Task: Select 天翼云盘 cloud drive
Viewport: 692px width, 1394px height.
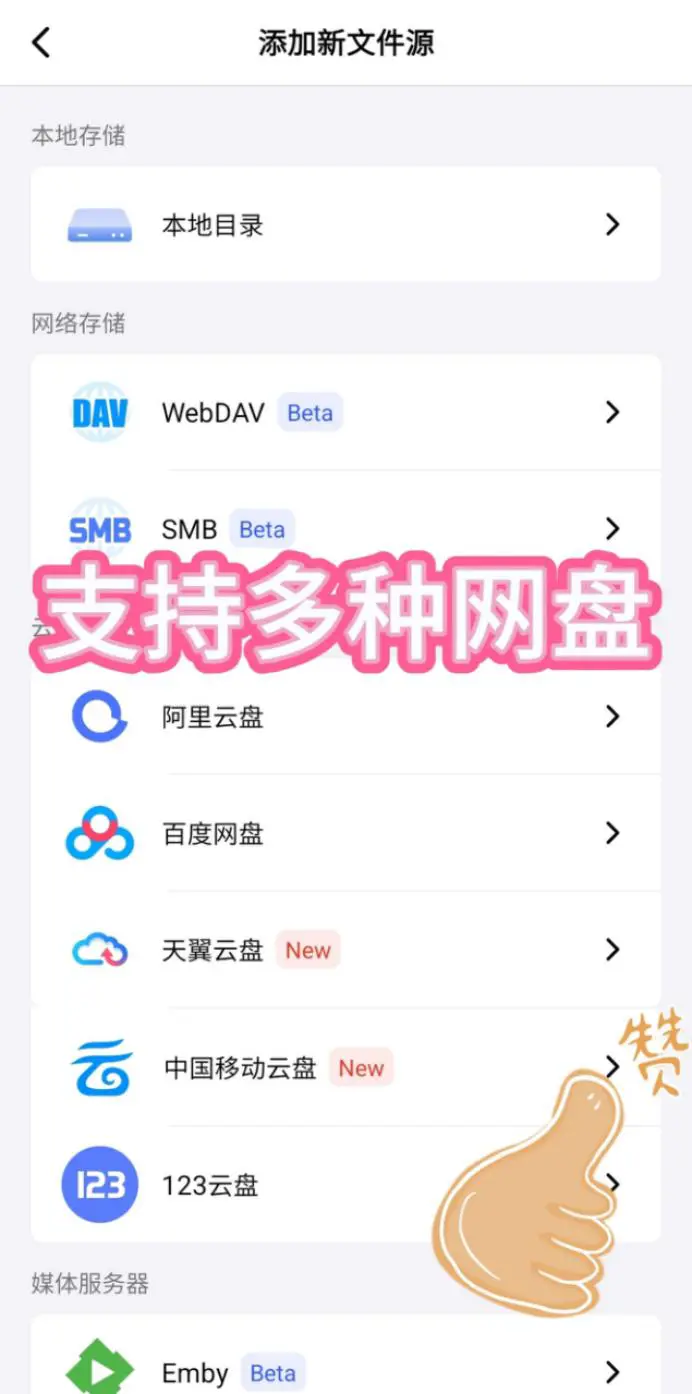Action: [345, 950]
